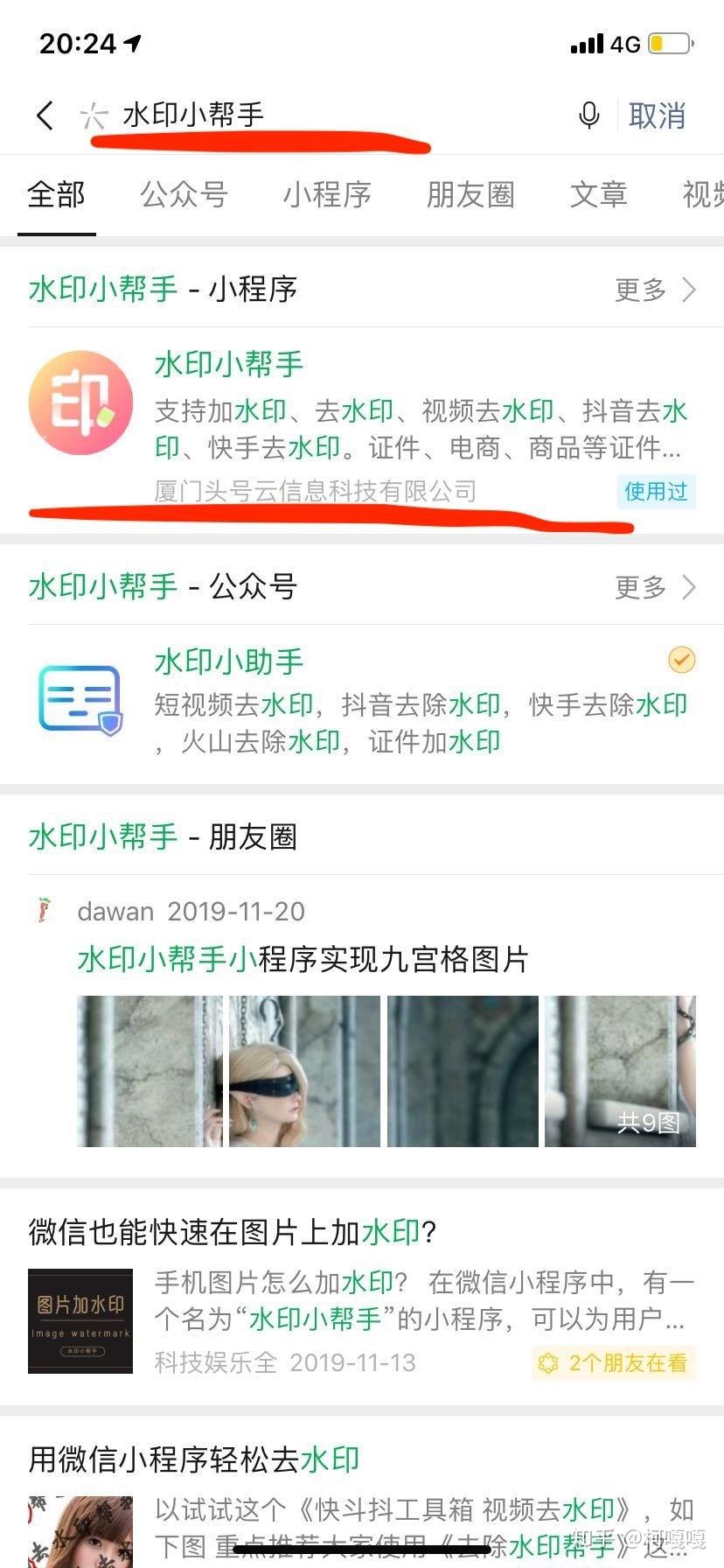Image resolution: width=724 pixels, height=1568 pixels.
Task: Select the 全部 tab
Action: tap(56, 194)
